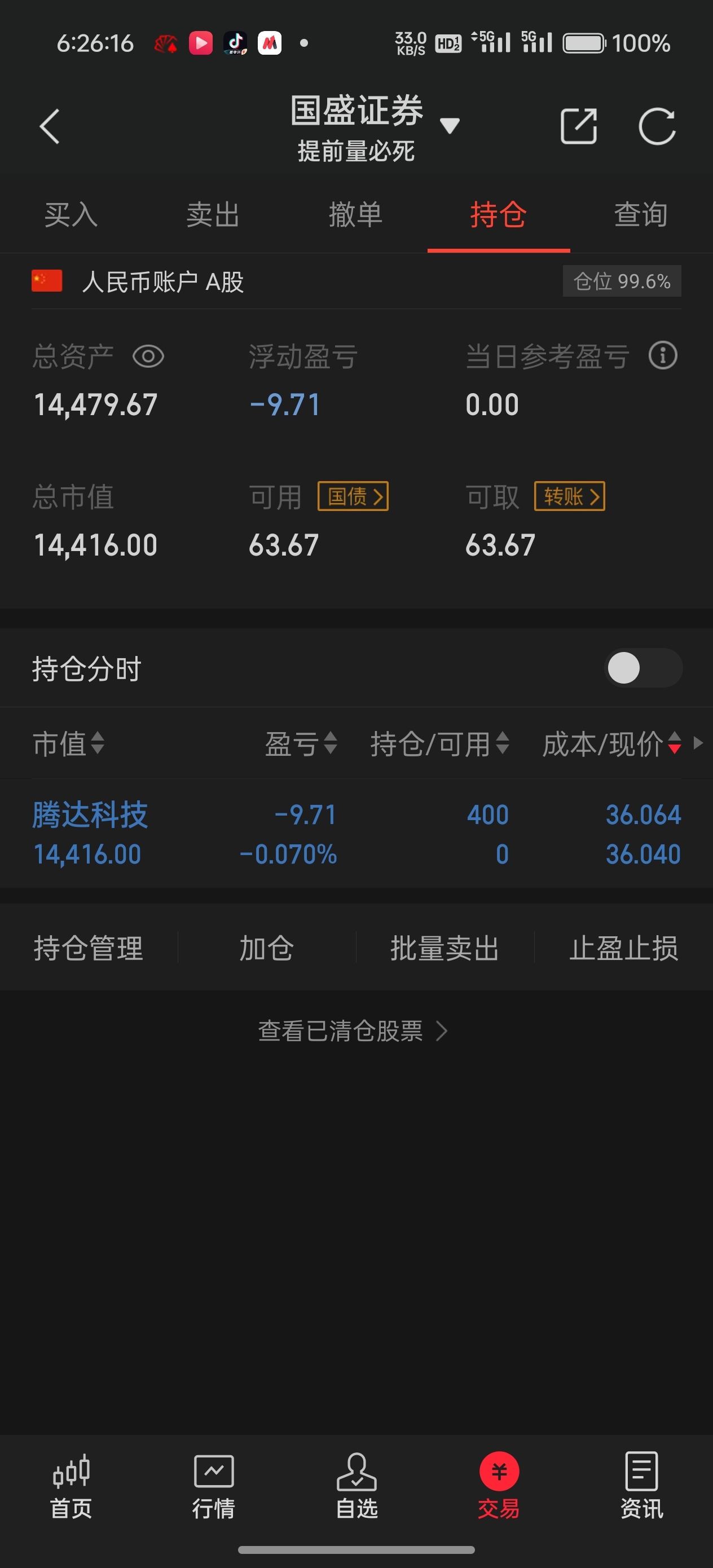Open 持仓管理
The height and width of the screenshot is (1568, 713).
[89, 948]
